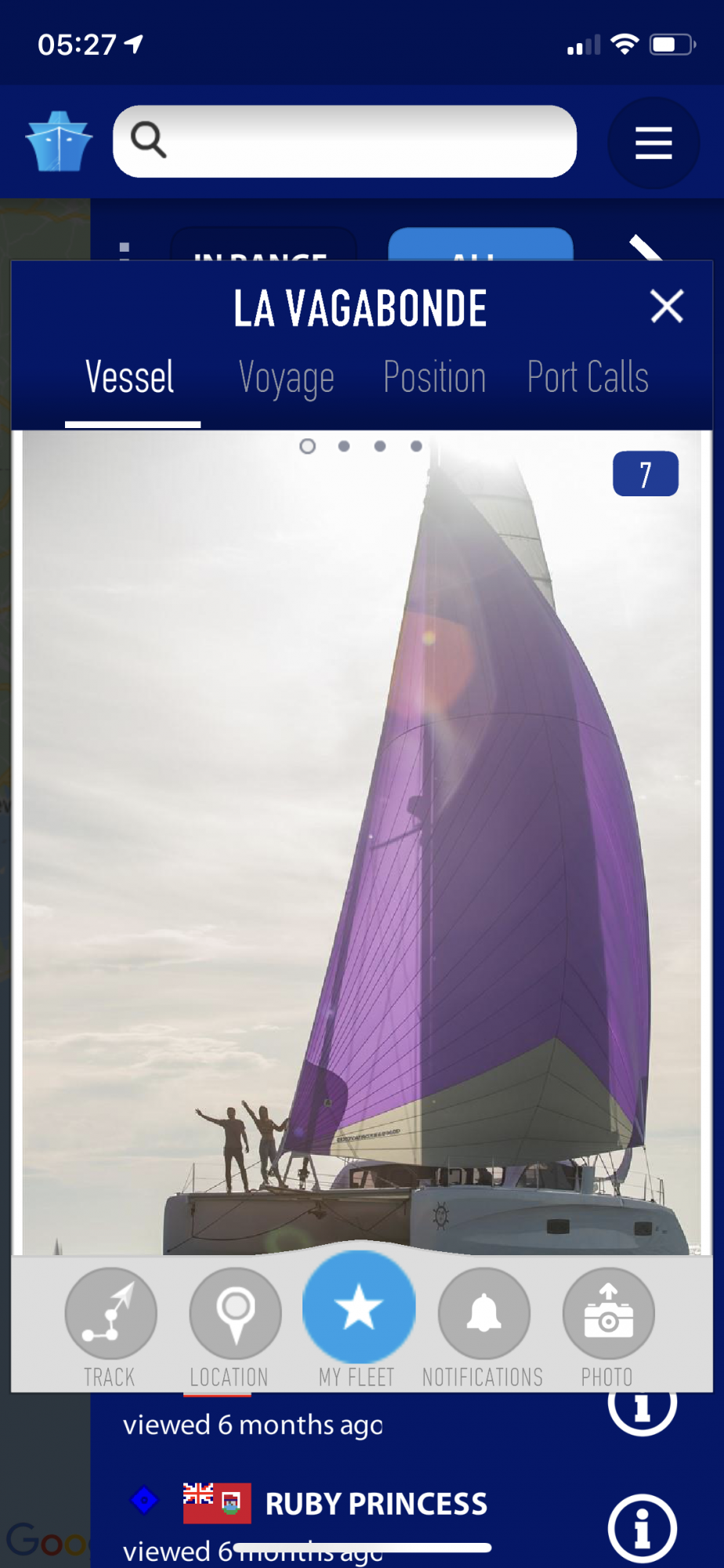Open the hamburger menu

coord(653,143)
